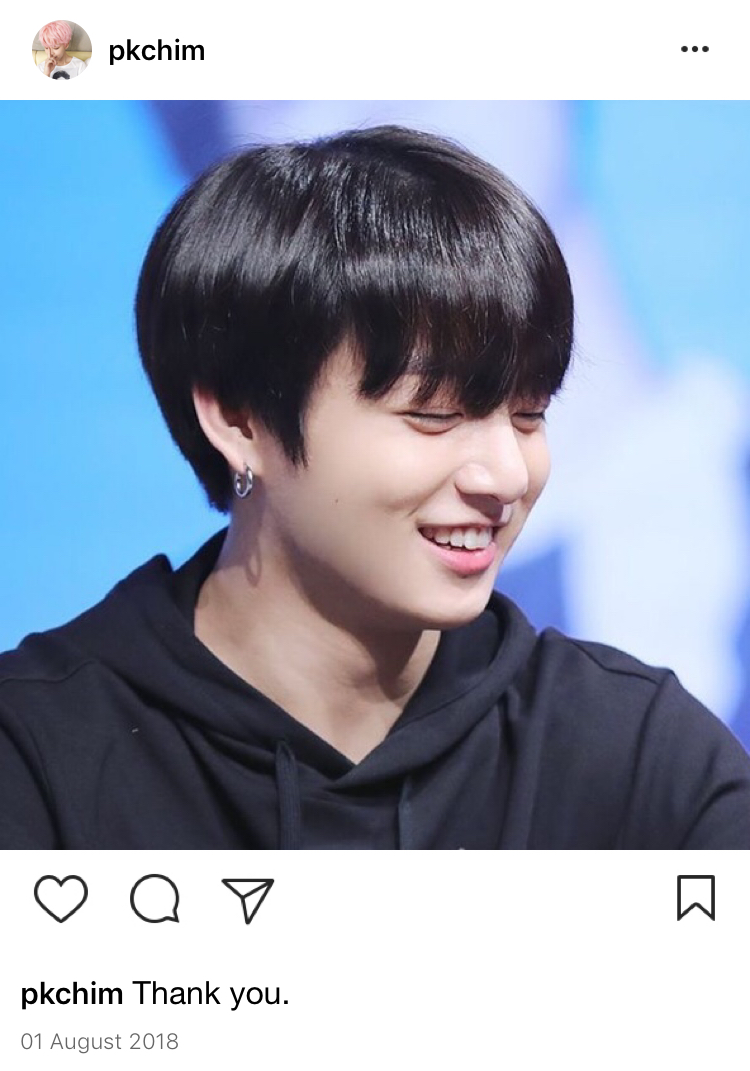
Task: Bookmark this post to saved
Action: click(696, 897)
